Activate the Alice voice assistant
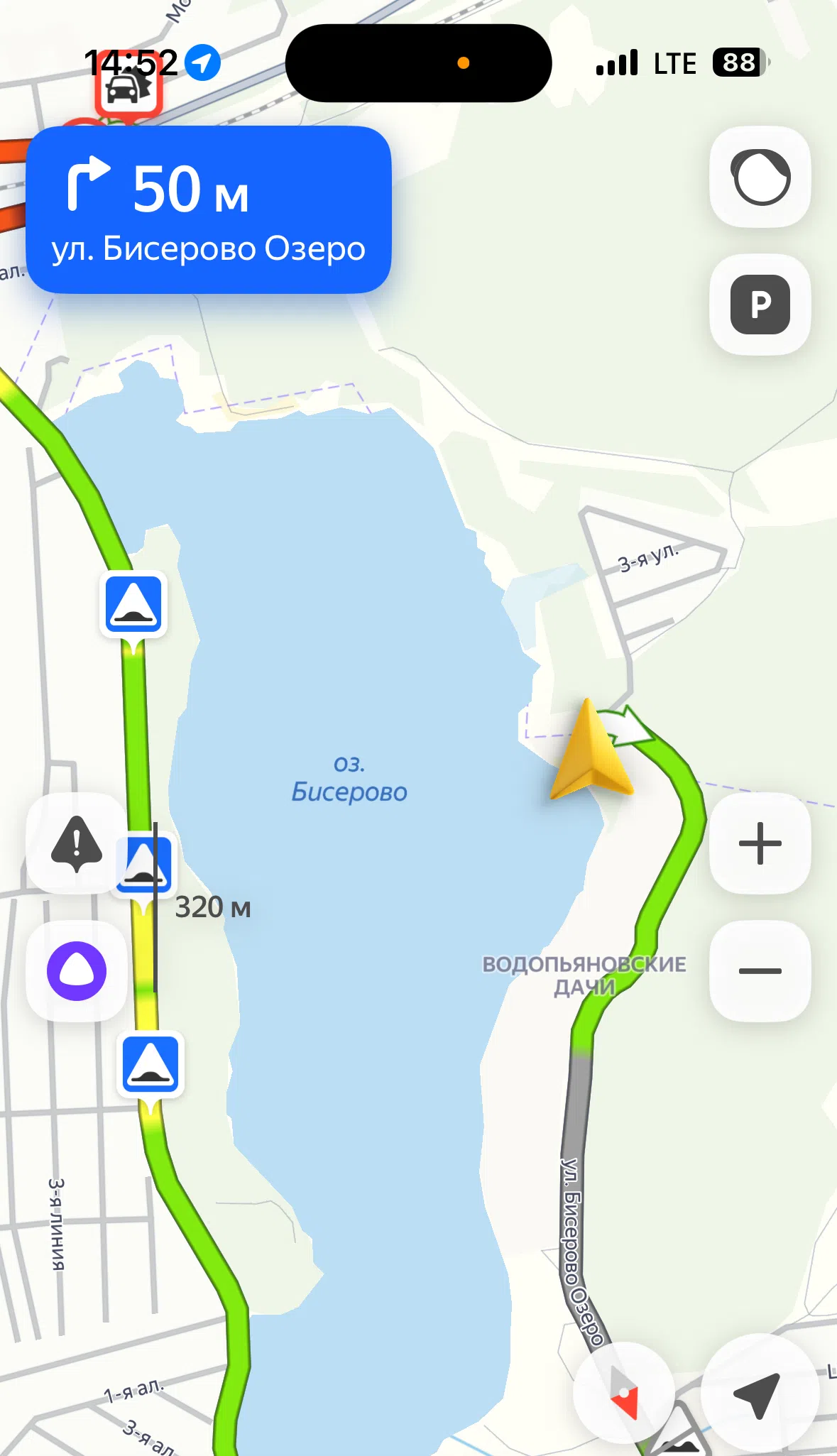 pos(77,970)
